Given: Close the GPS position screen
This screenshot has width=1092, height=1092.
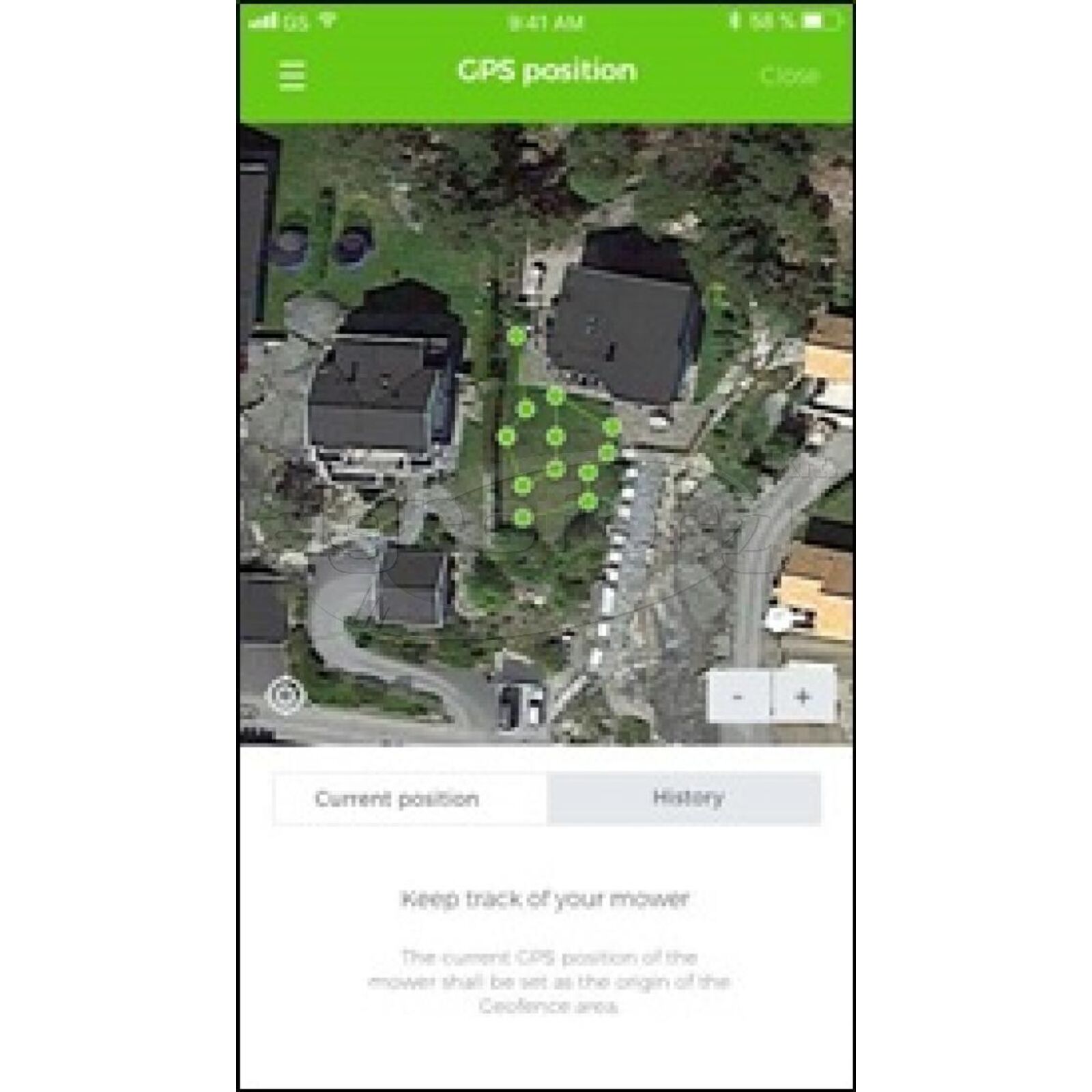Looking at the screenshot, I should pyautogui.click(x=789, y=75).
